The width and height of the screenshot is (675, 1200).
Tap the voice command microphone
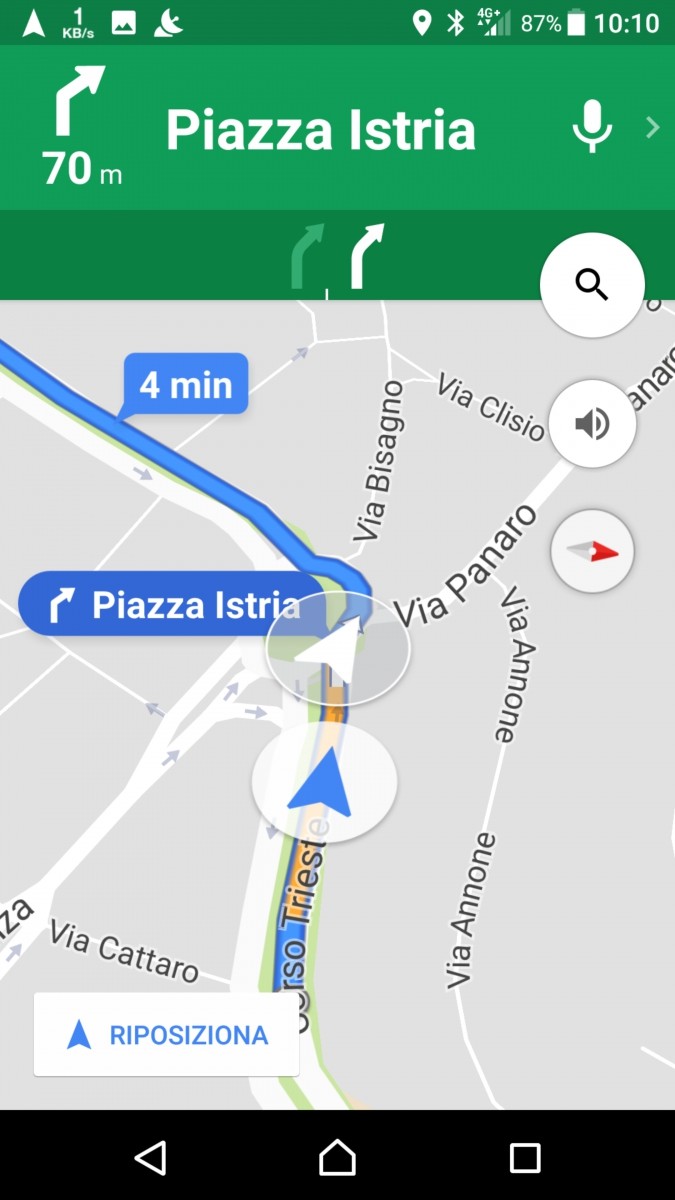point(591,128)
